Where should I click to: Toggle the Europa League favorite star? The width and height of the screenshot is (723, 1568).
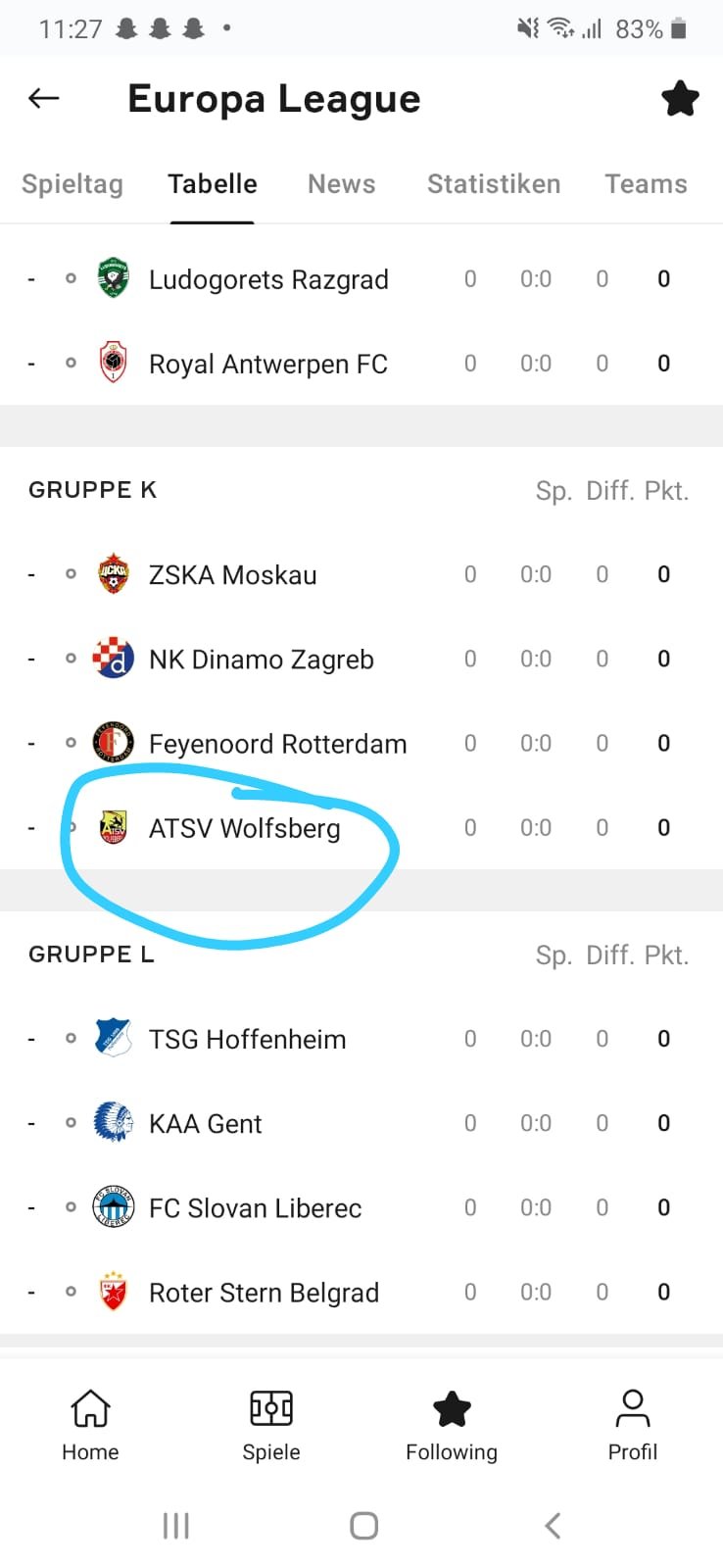tap(680, 99)
